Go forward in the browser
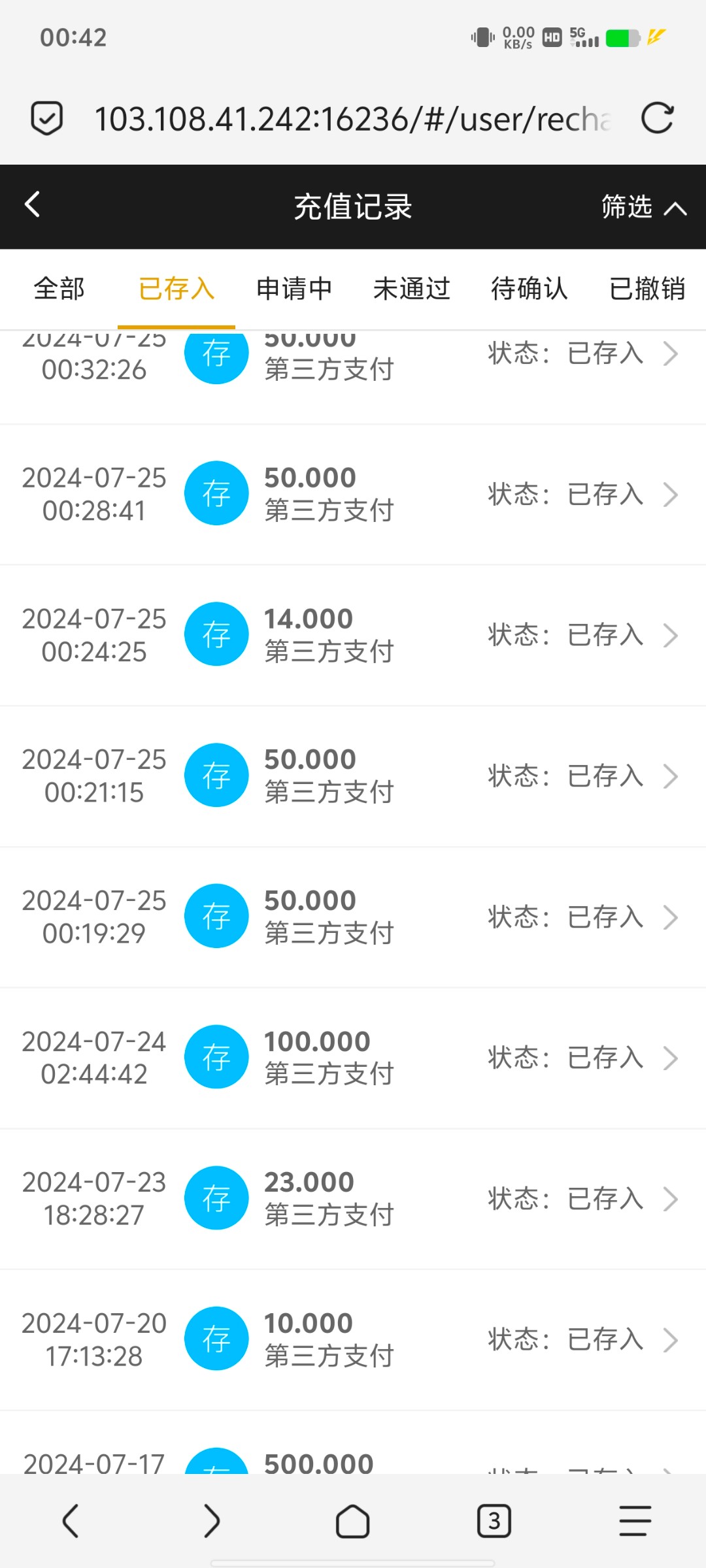 click(x=212, y=1521)
